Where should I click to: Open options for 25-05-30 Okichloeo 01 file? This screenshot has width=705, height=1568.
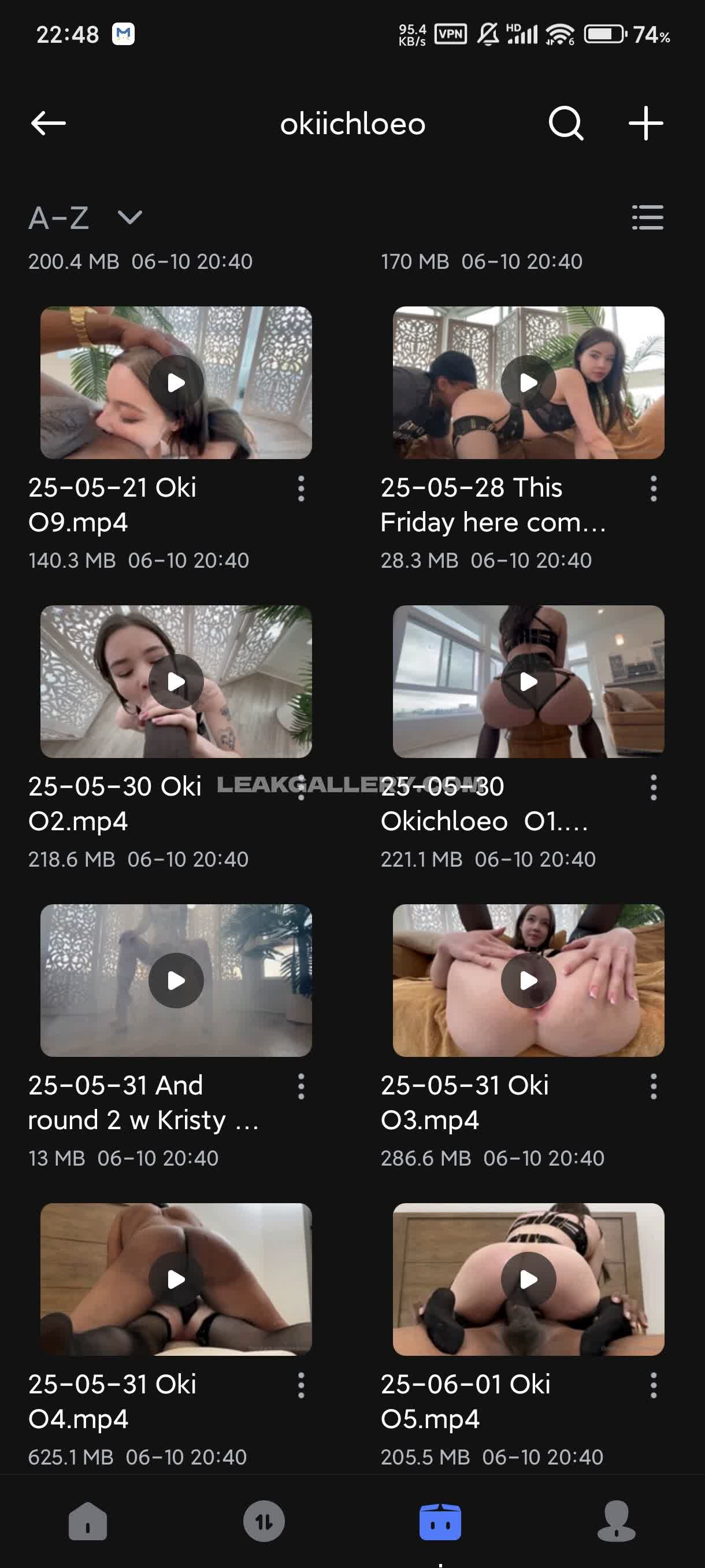(654, 787)
